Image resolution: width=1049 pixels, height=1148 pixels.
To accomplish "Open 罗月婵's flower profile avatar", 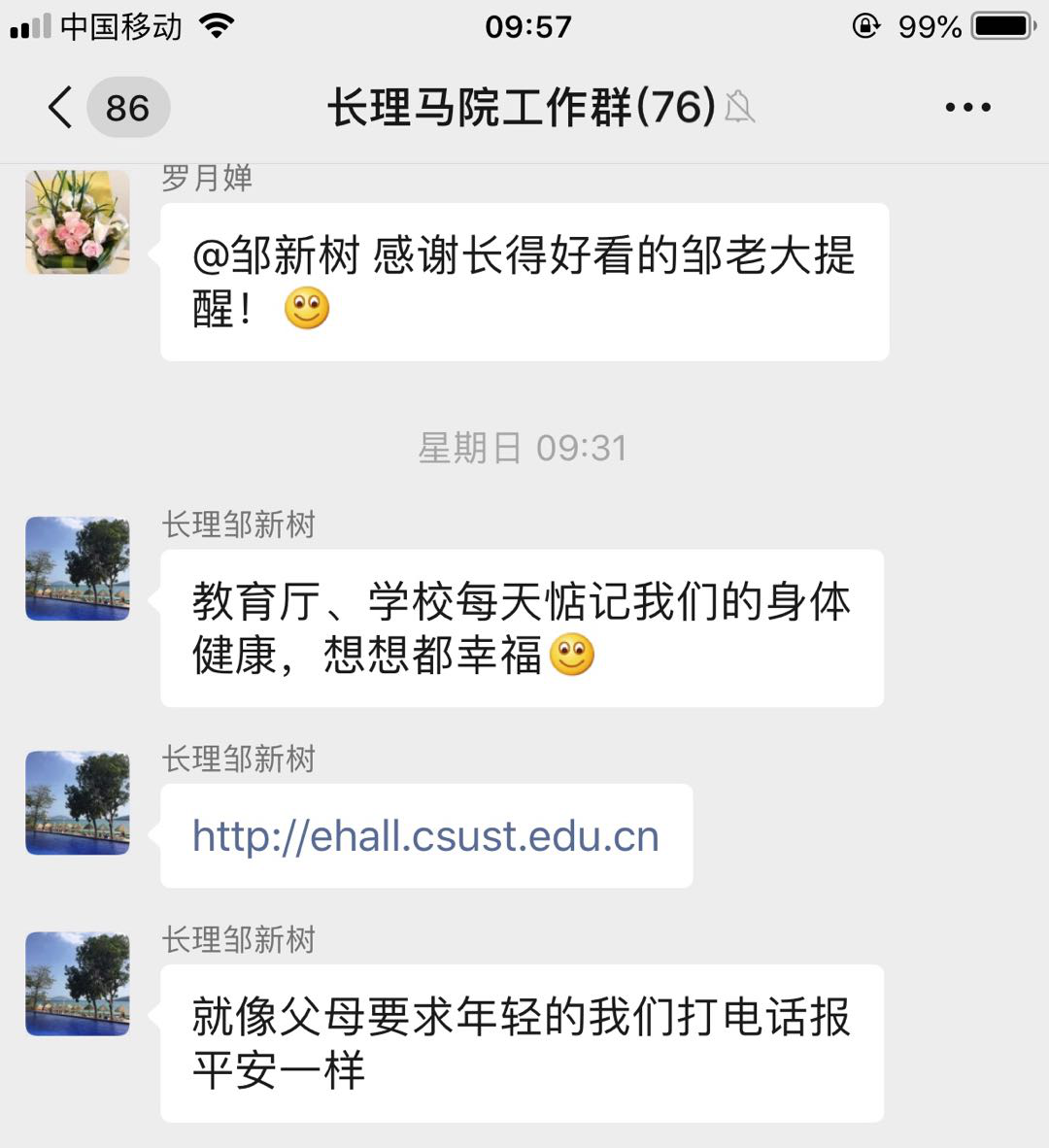I will coord(78,222).
